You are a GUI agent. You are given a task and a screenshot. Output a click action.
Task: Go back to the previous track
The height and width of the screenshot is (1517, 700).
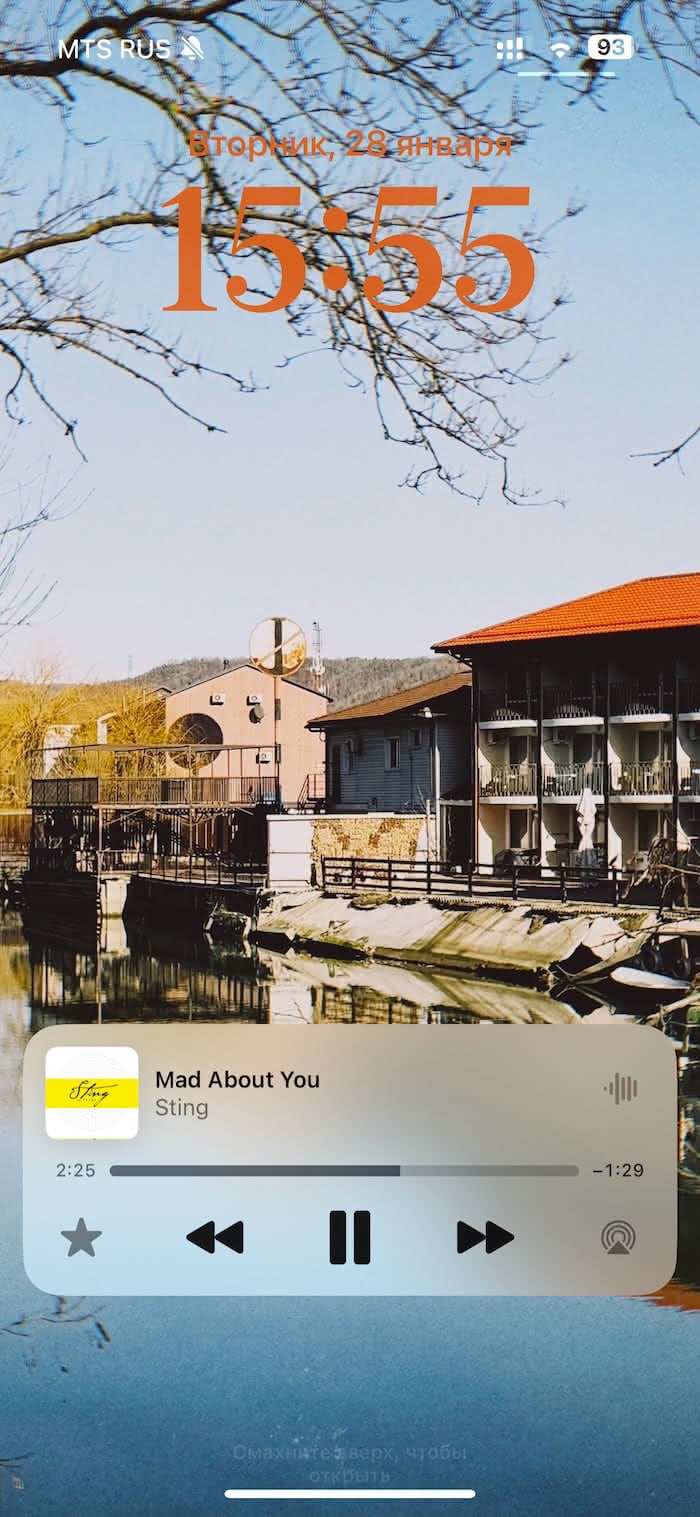pyautogui.click(x=215, y=1237)
